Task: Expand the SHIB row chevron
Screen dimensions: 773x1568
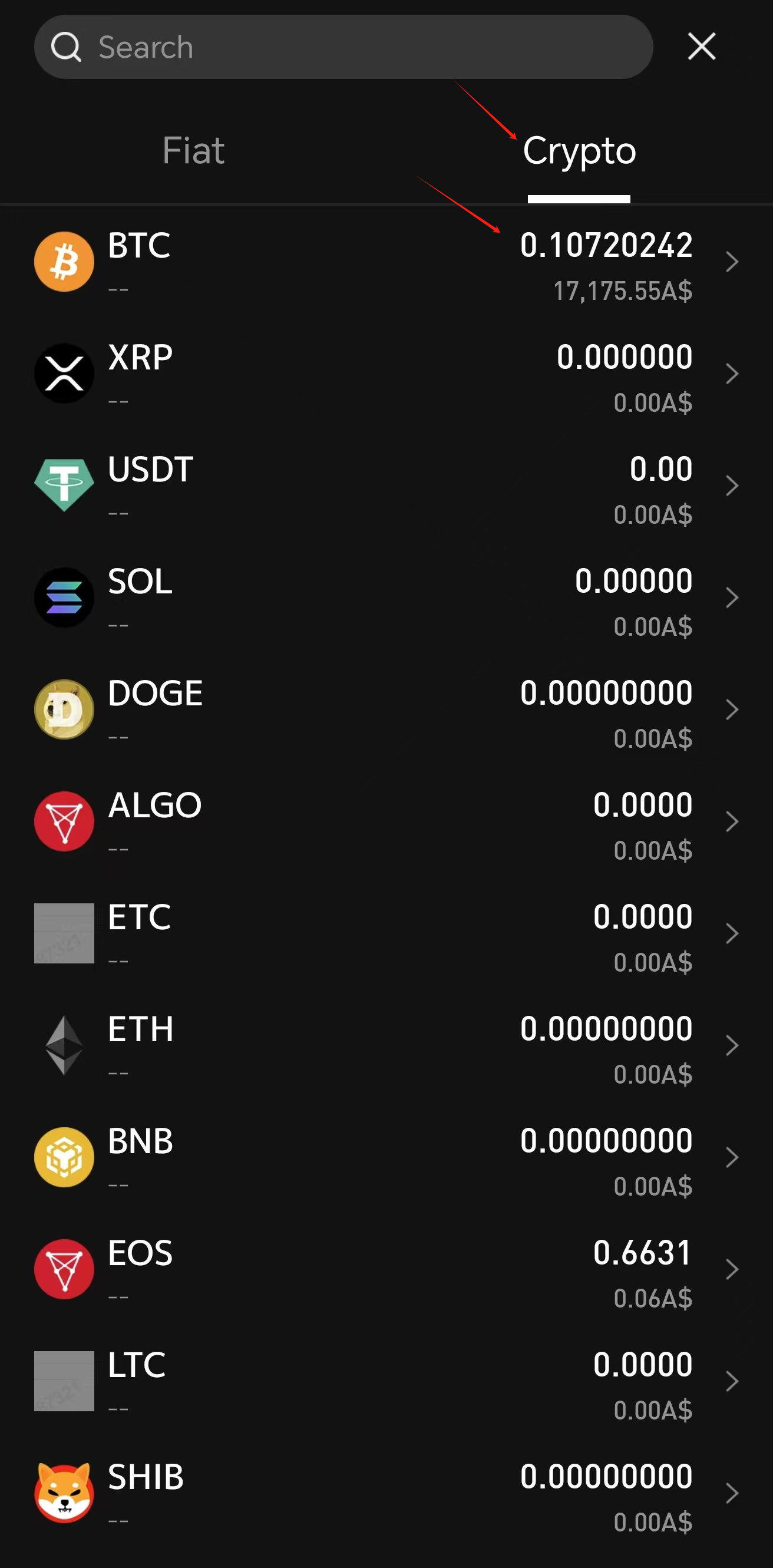Action: point(733,1494)
